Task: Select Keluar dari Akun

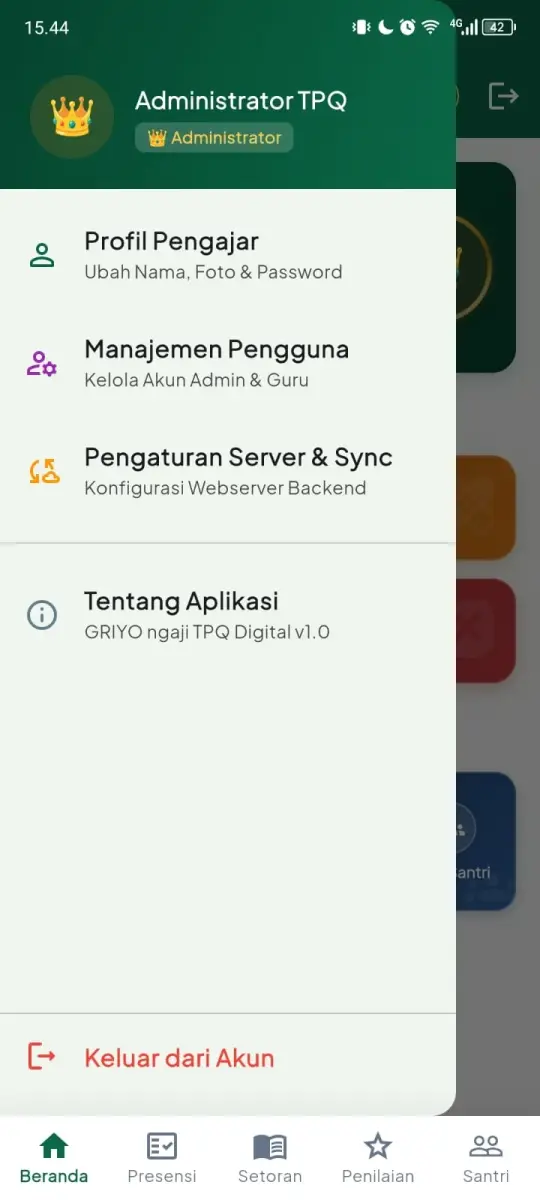Action: 228,1058
